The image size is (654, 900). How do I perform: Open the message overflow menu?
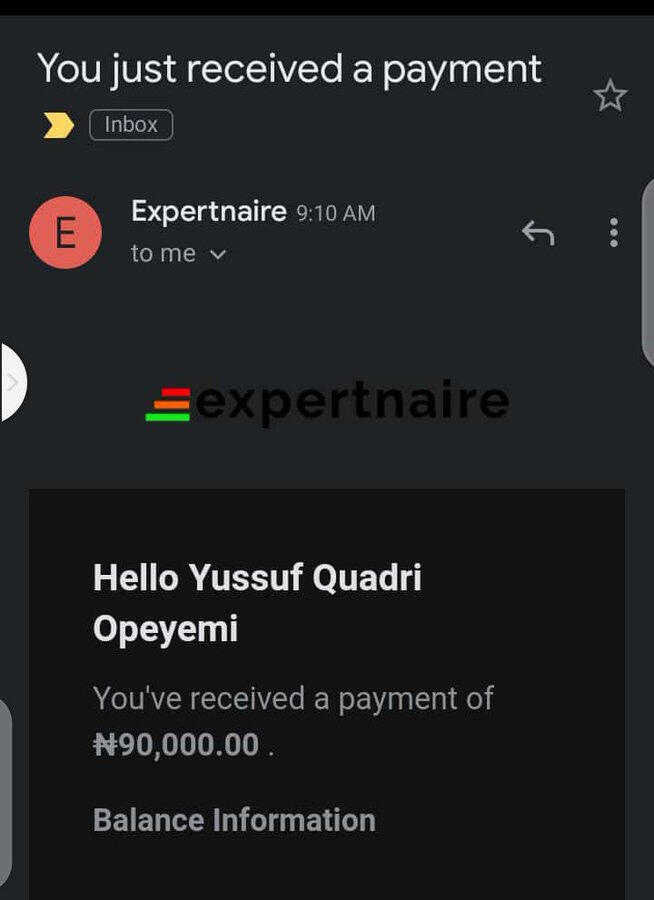(613, 233)
